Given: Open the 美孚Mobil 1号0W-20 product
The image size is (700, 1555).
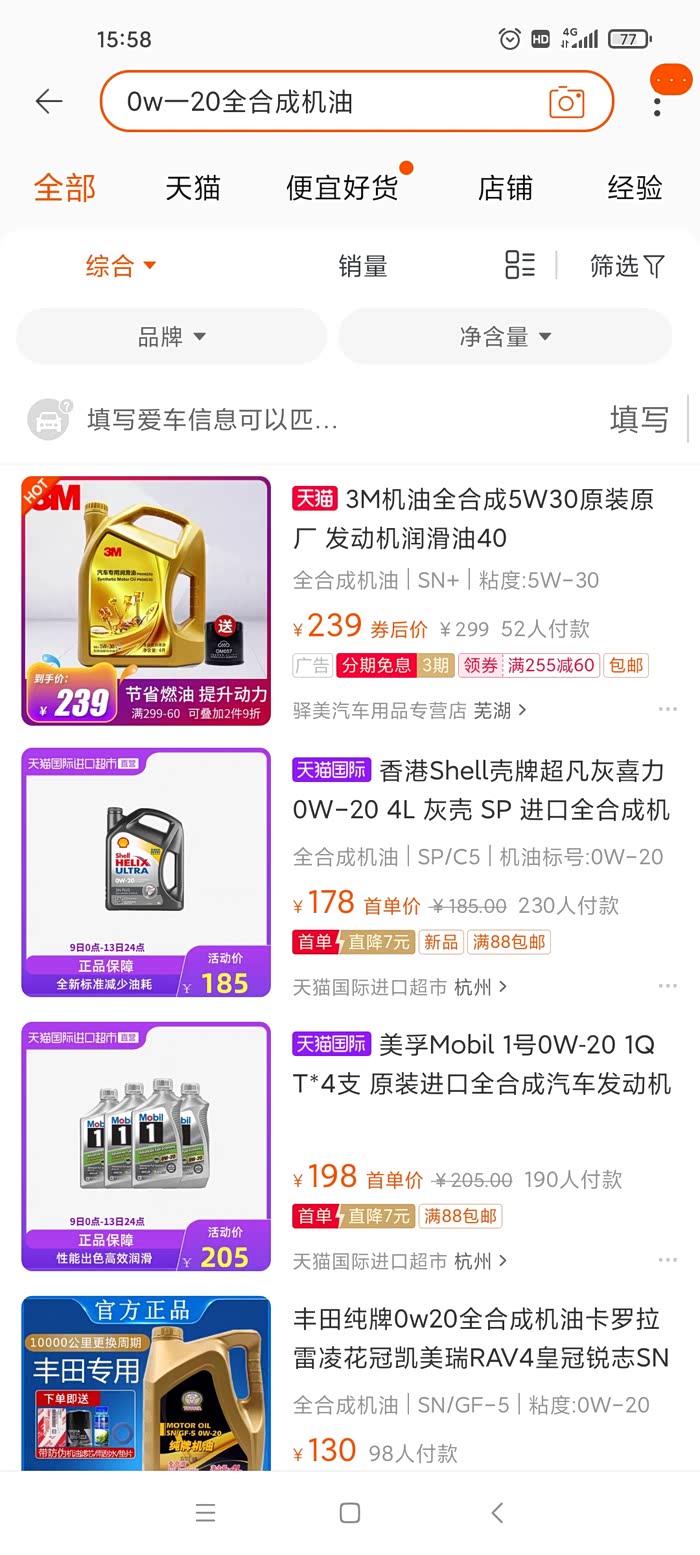Looking at the screenshot, I should click(x=480, y=1064).
